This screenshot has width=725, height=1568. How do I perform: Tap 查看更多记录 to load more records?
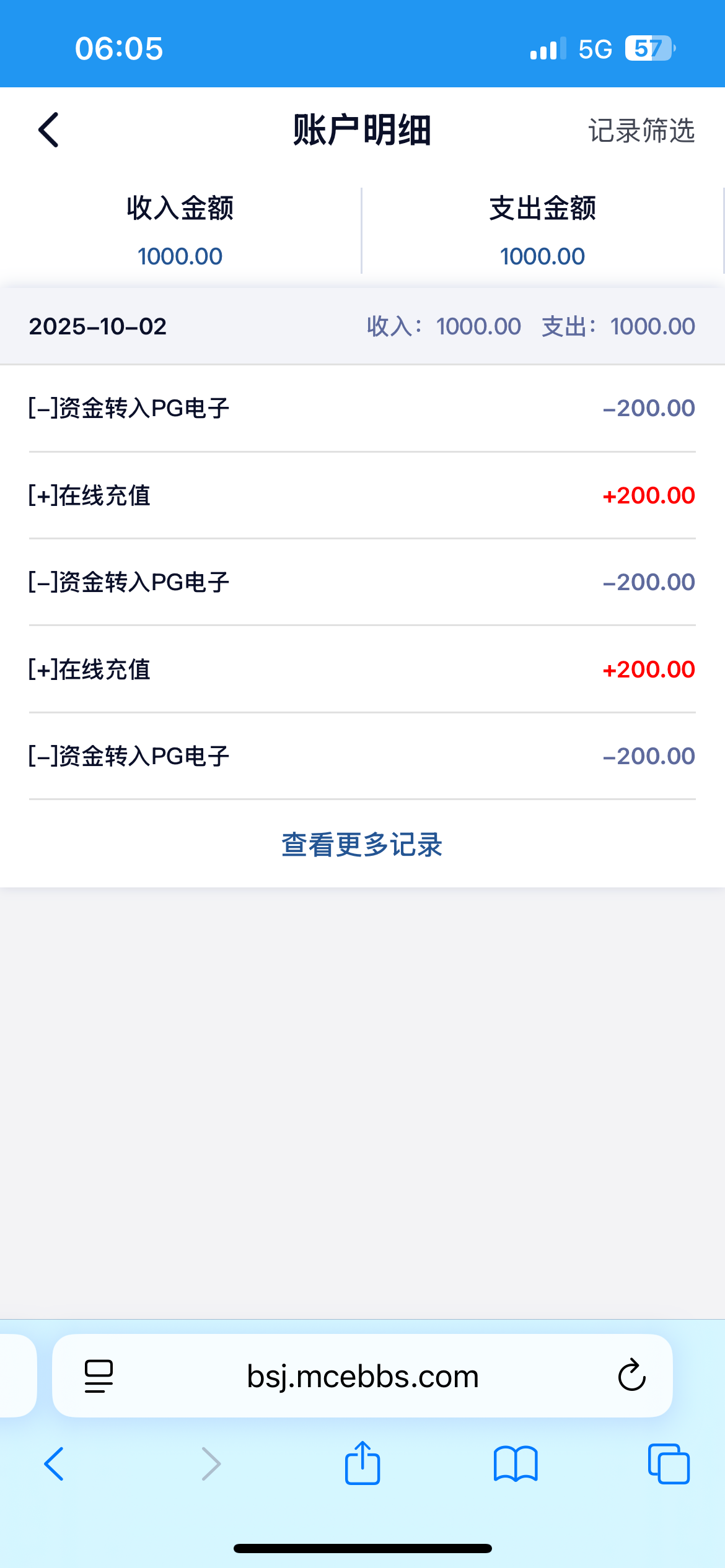pos(362,845)
